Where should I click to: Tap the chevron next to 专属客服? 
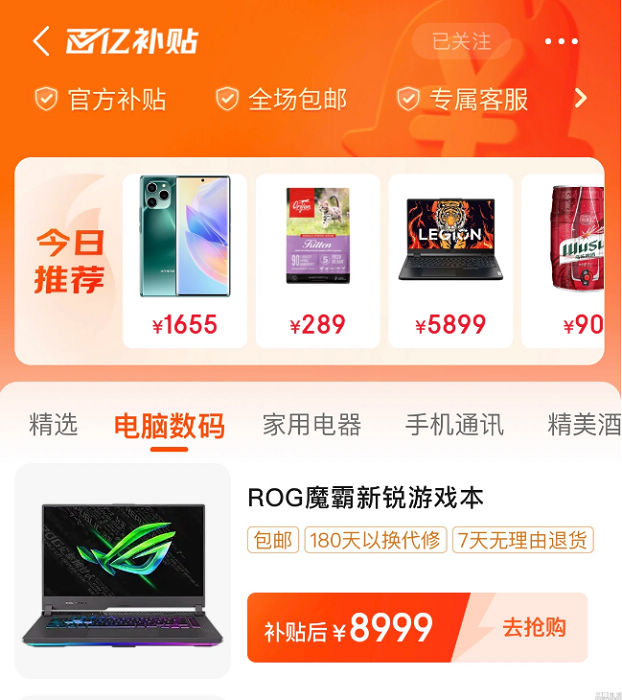581,98
